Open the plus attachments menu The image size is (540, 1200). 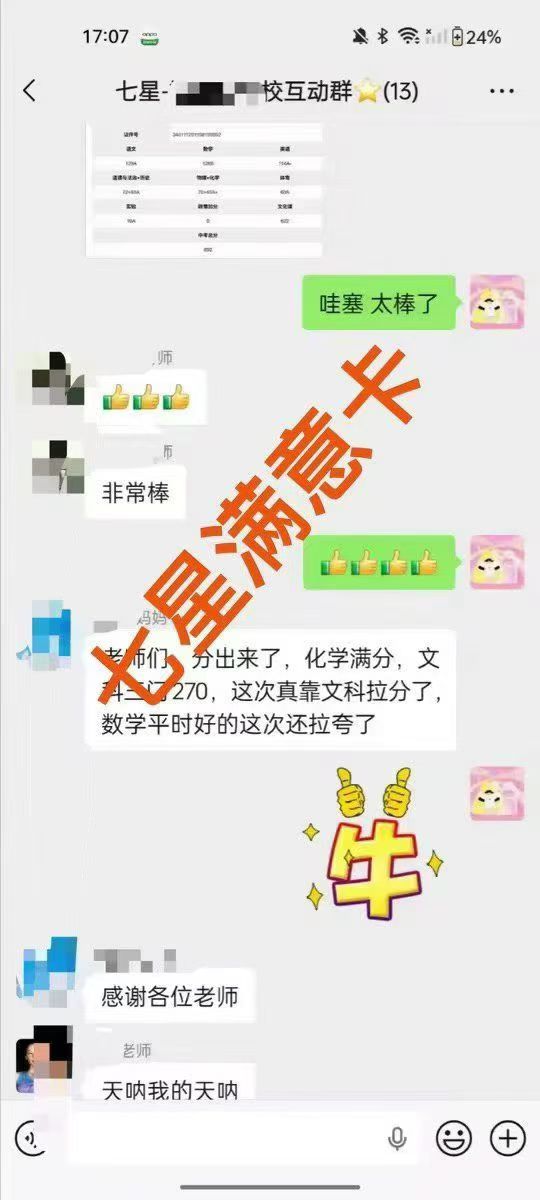(x=508, y=1137)
